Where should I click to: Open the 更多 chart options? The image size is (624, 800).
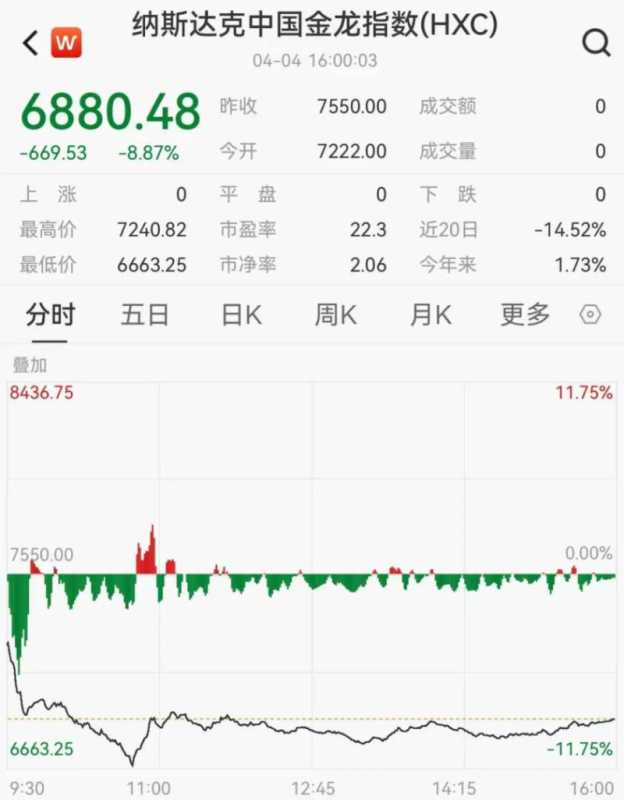tap(525, 316)
